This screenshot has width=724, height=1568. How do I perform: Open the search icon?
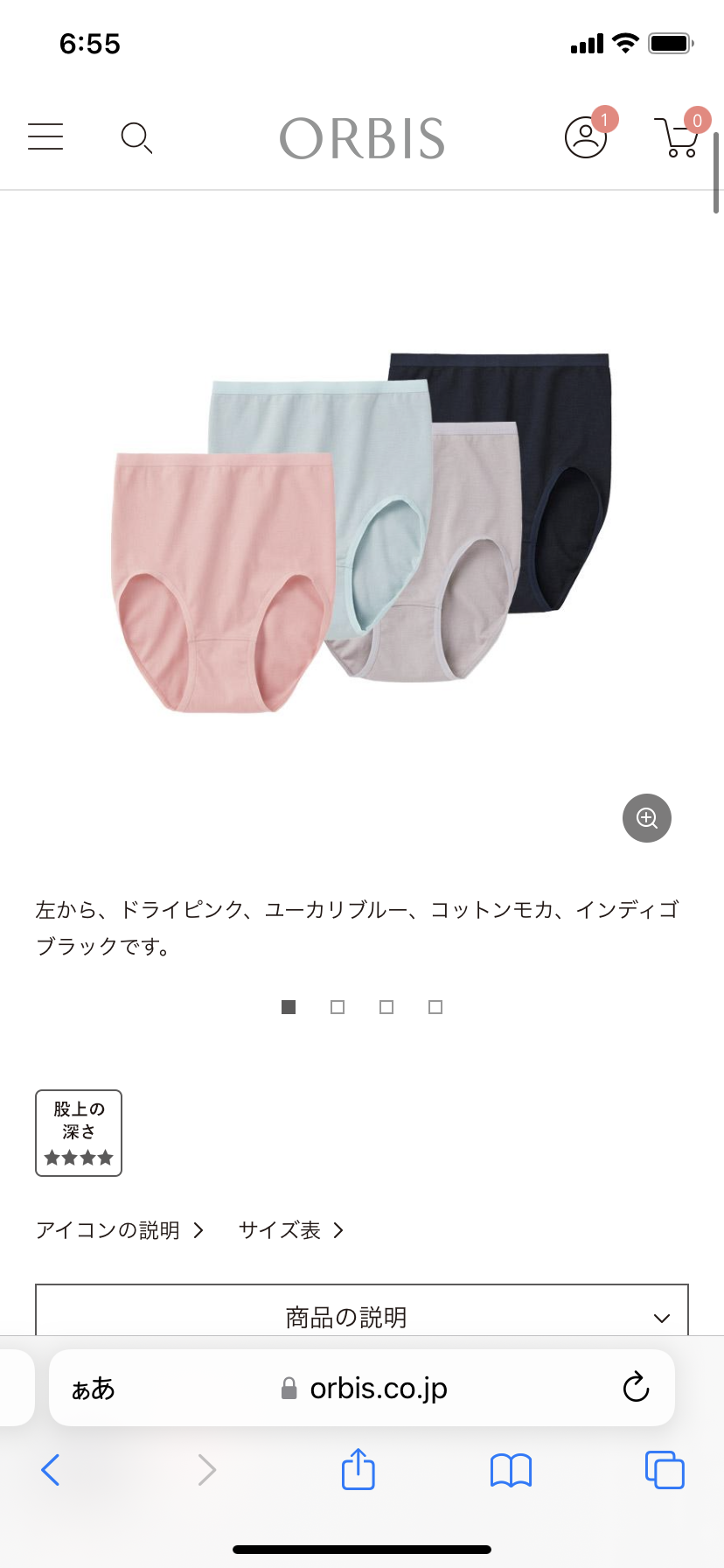point(136,138)
